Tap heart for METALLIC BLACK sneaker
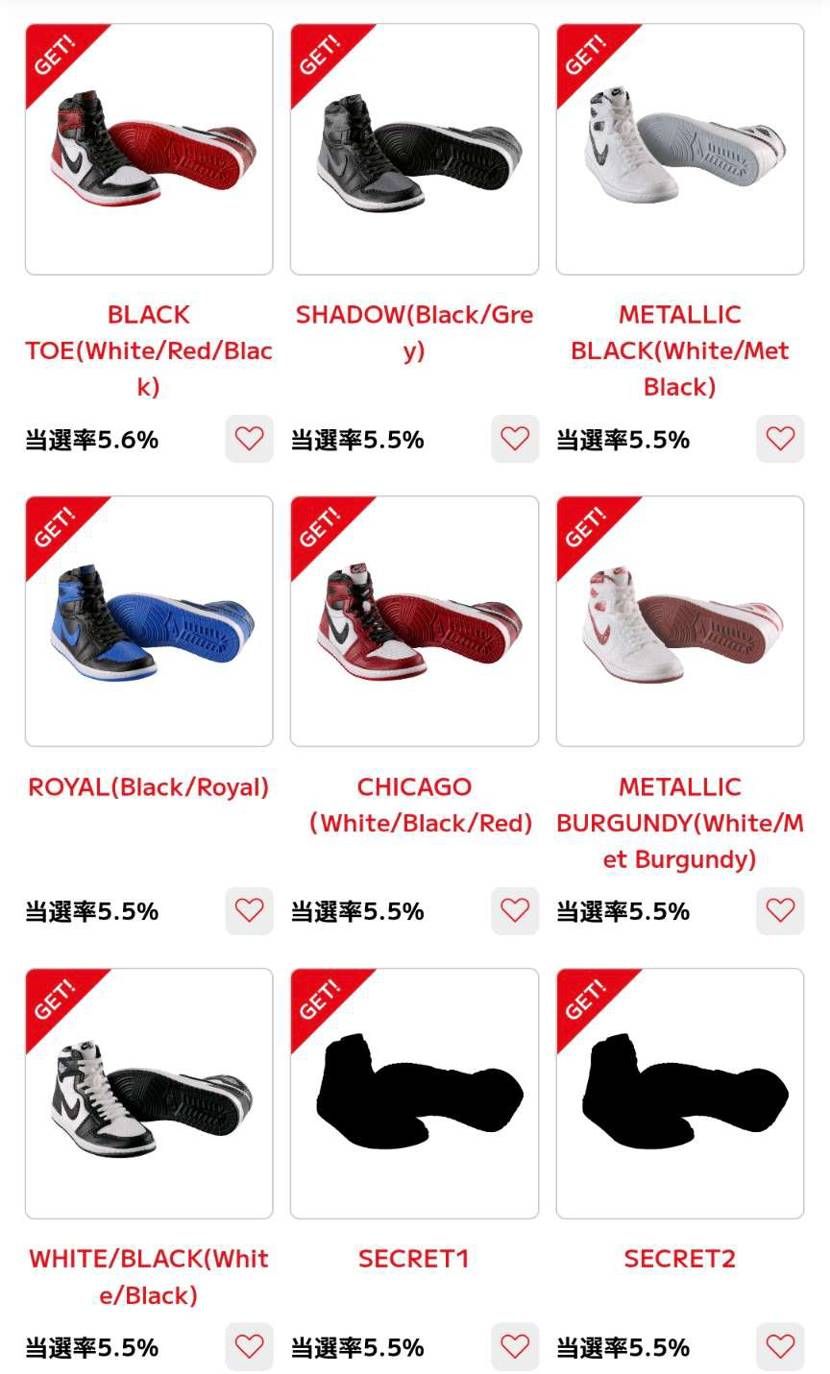This screenshot has height=1374, width=830. (x=779, y=439)
